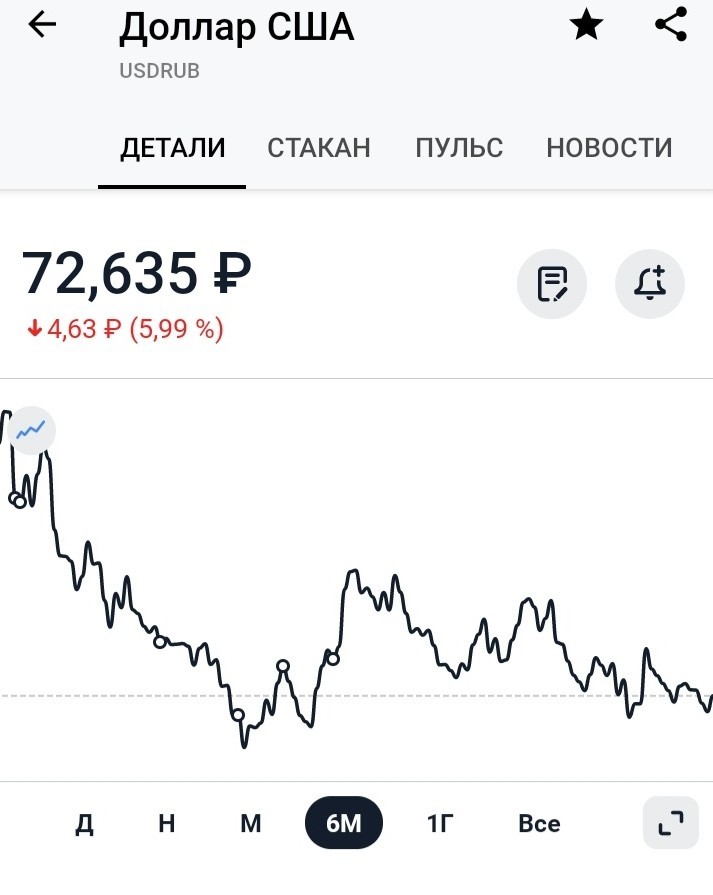Go back using the arrow icon
The image size is (713, 895).
click(x=42, y=25)
